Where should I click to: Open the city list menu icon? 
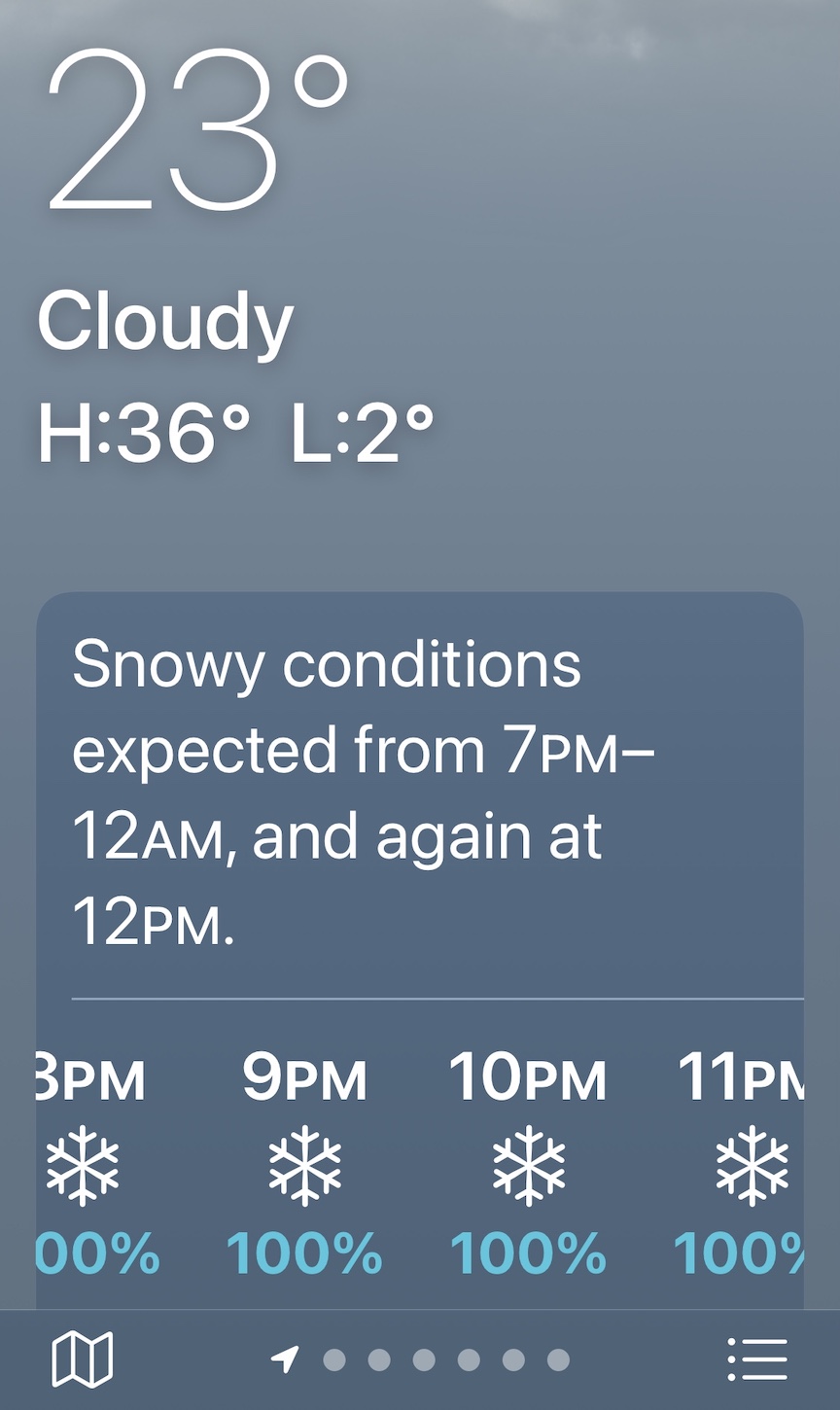(757, 1358)
